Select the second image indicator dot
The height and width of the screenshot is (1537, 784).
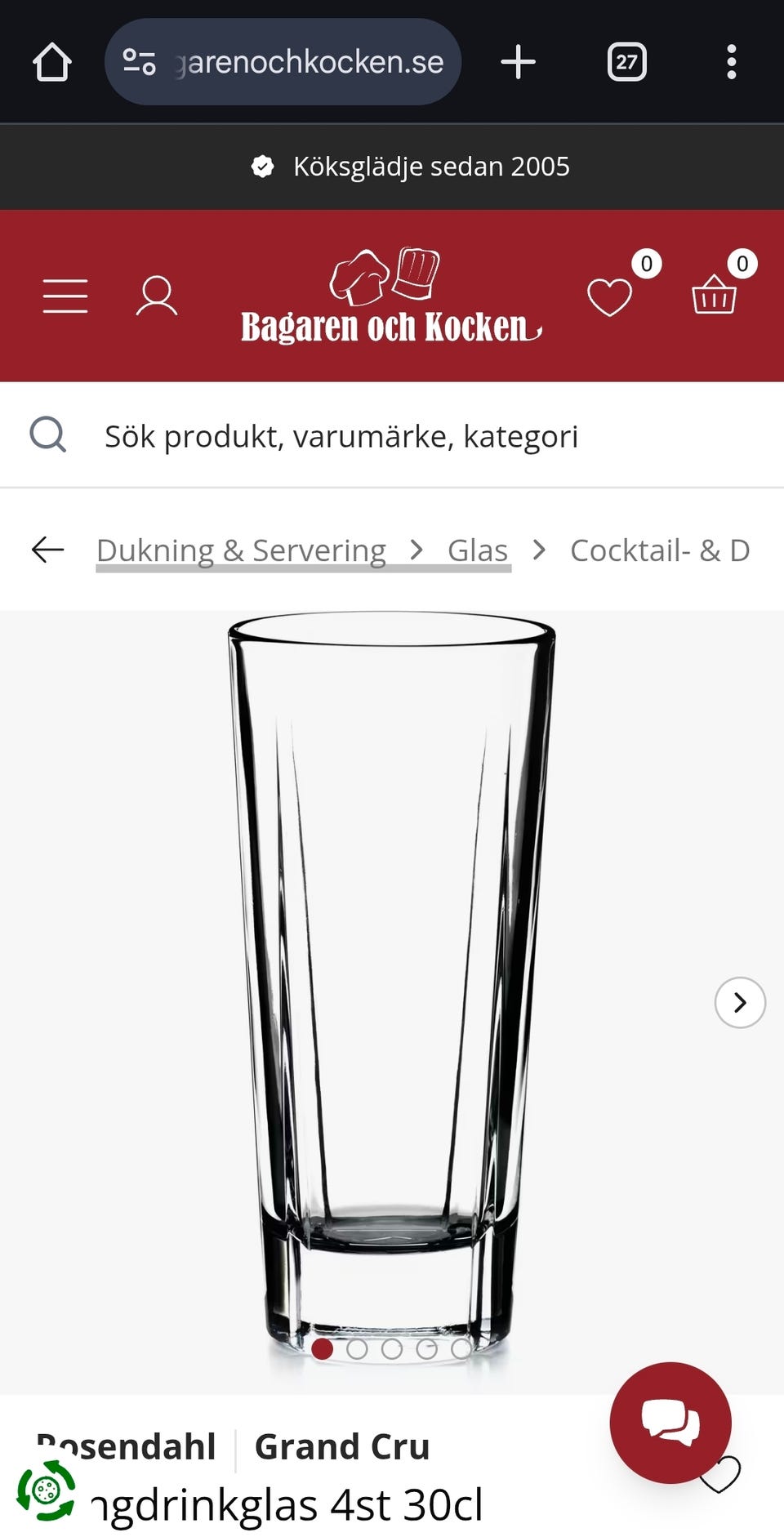click(357, 1349)
